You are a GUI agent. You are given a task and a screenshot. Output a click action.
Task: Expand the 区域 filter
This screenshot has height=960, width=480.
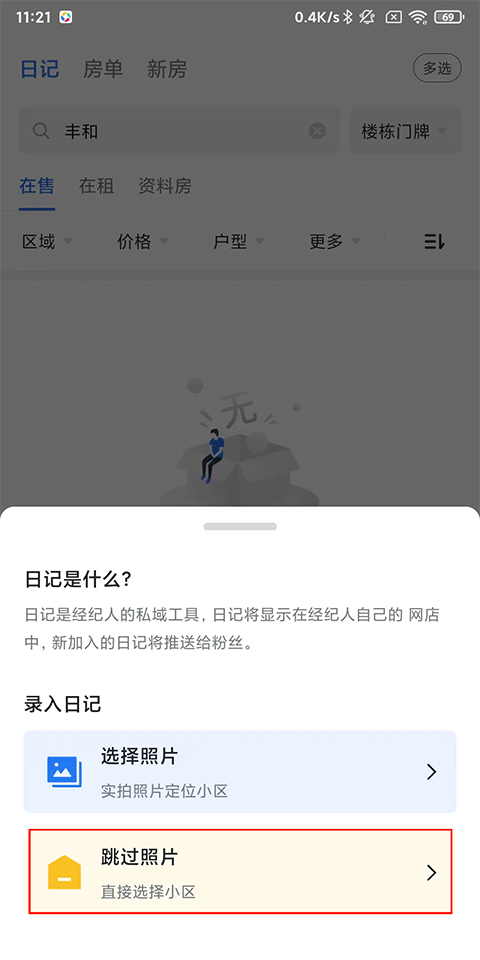click(x=47, y=242)
